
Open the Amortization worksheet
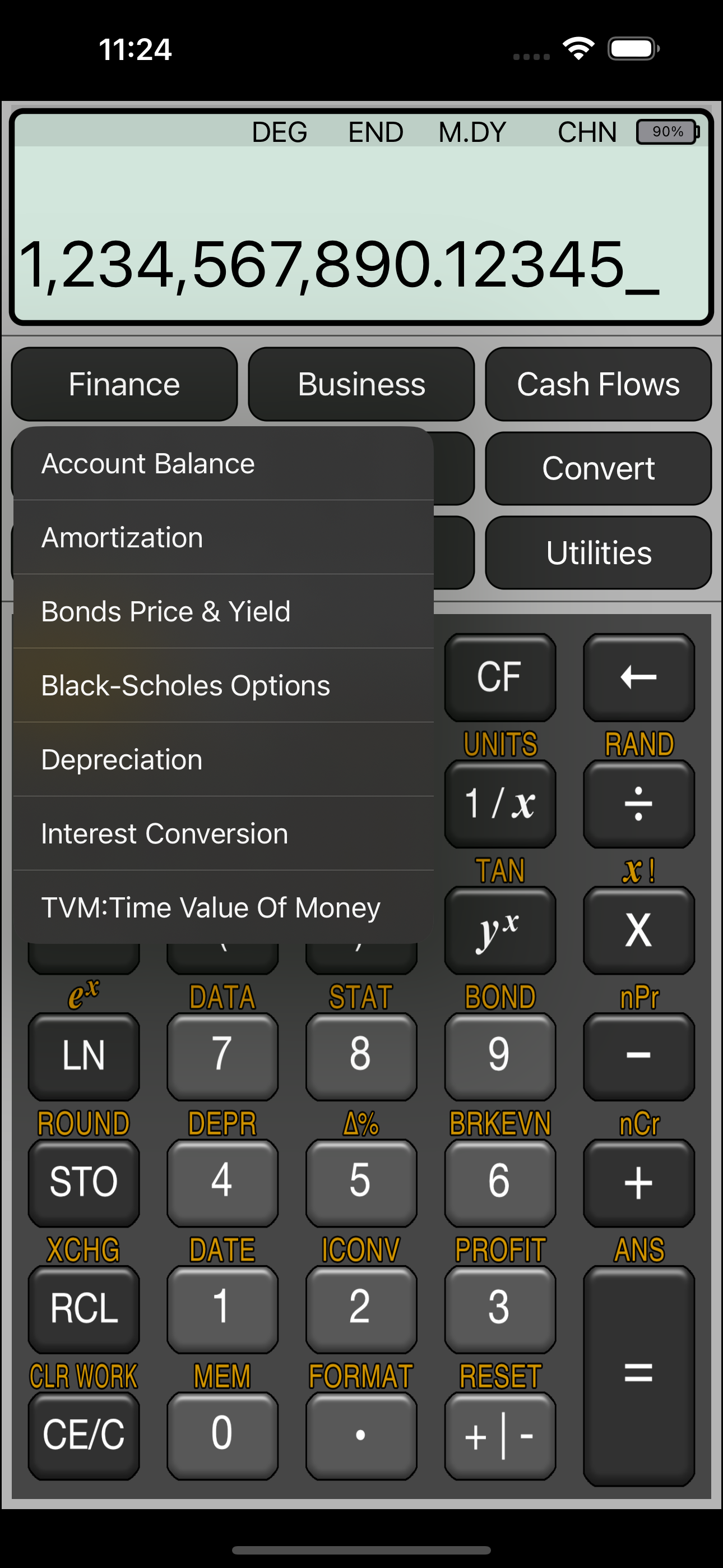[x=224, y=537]
